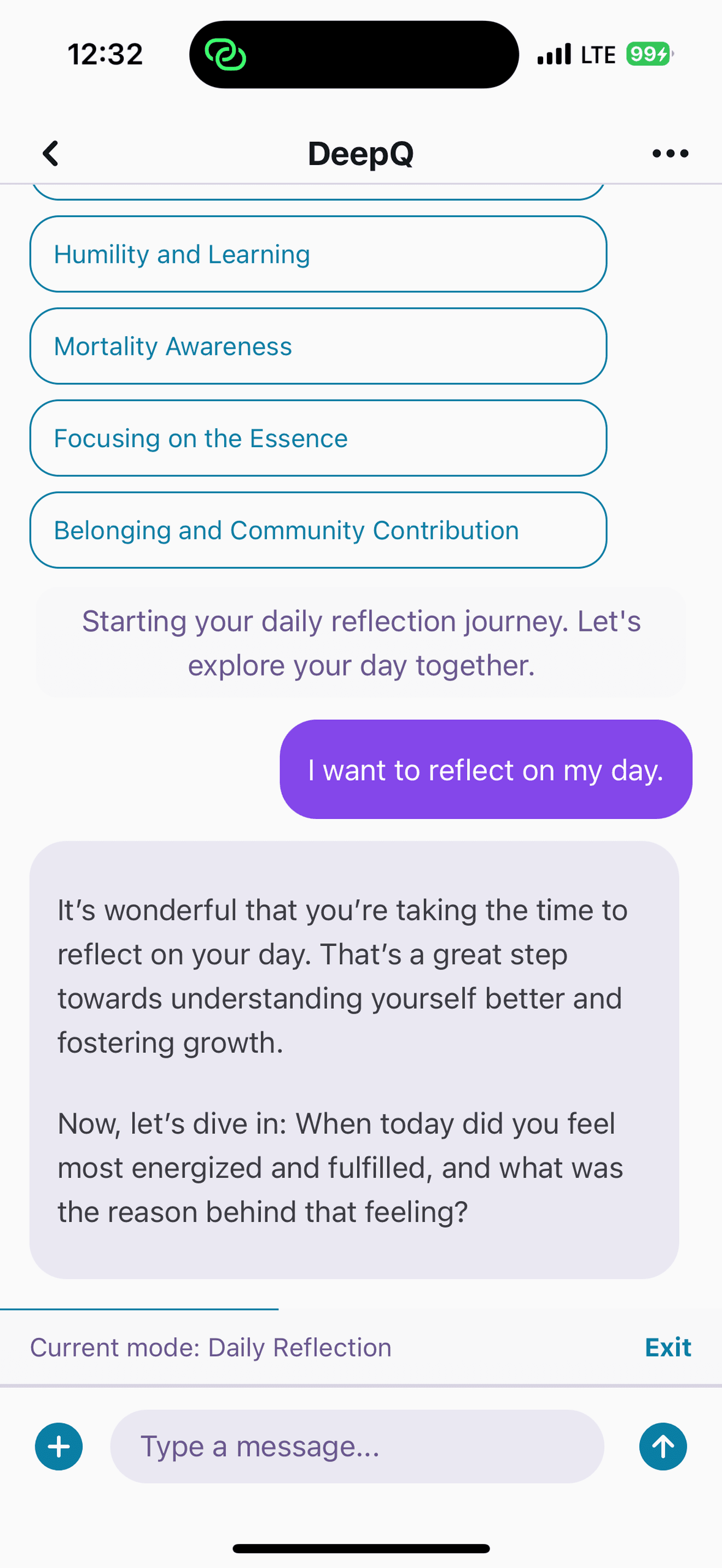Exit Daily Reflection mode

coord(668,1347)
